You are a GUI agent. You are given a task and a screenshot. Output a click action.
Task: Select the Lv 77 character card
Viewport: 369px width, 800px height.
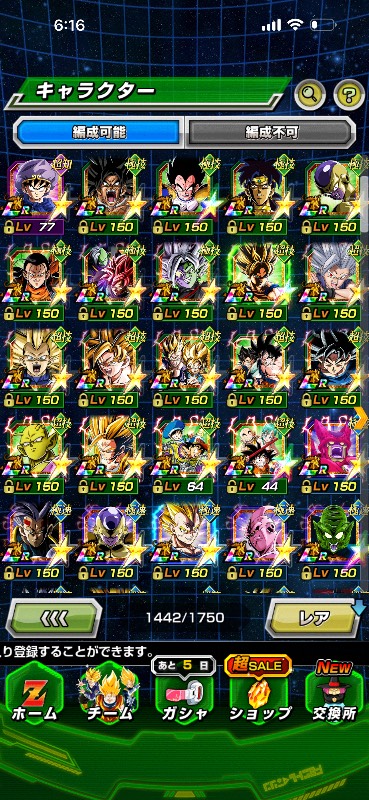(35, 195)
